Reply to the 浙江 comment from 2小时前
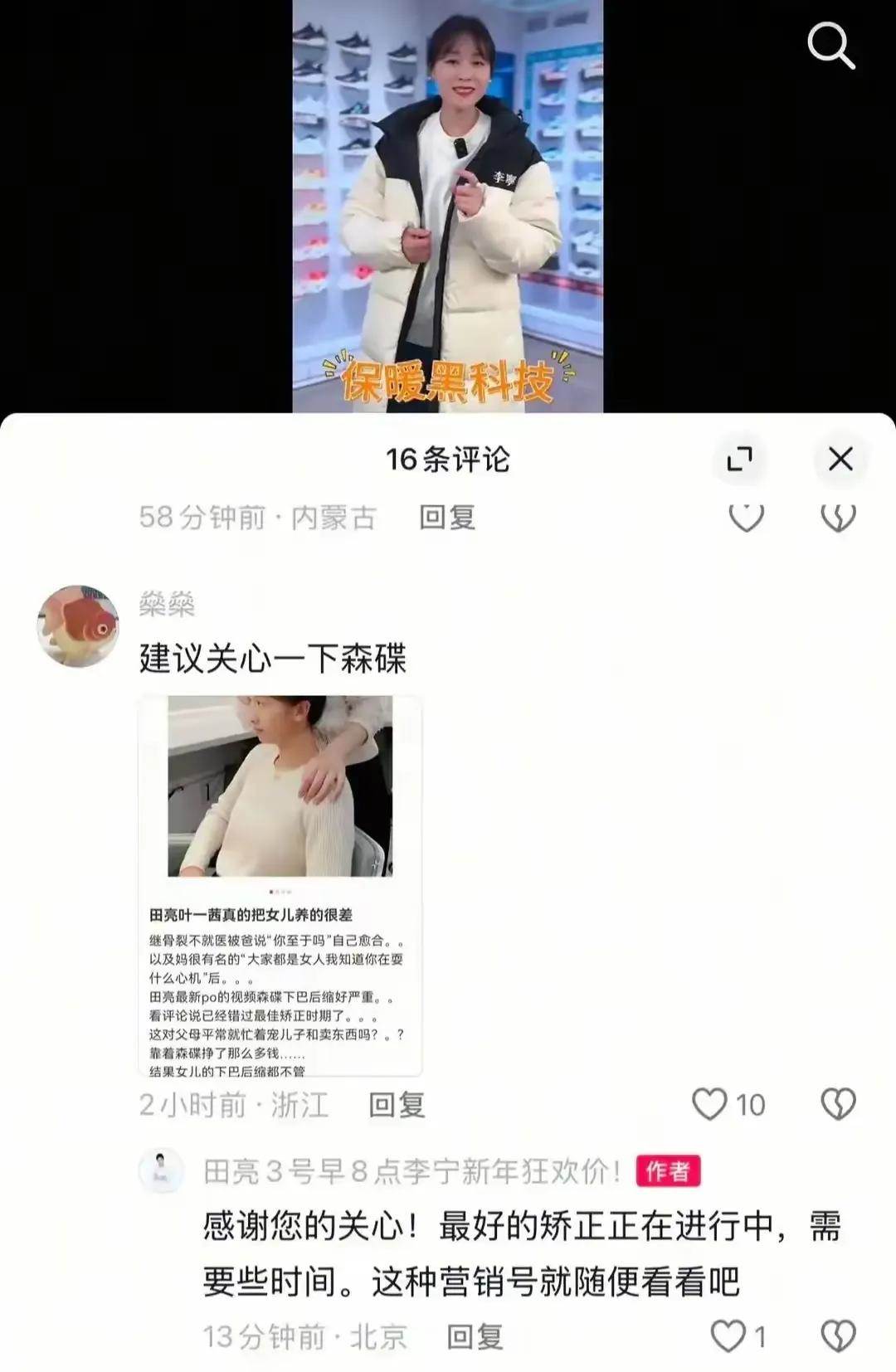Viewport: 896px width, 1372px height. 397,1105
